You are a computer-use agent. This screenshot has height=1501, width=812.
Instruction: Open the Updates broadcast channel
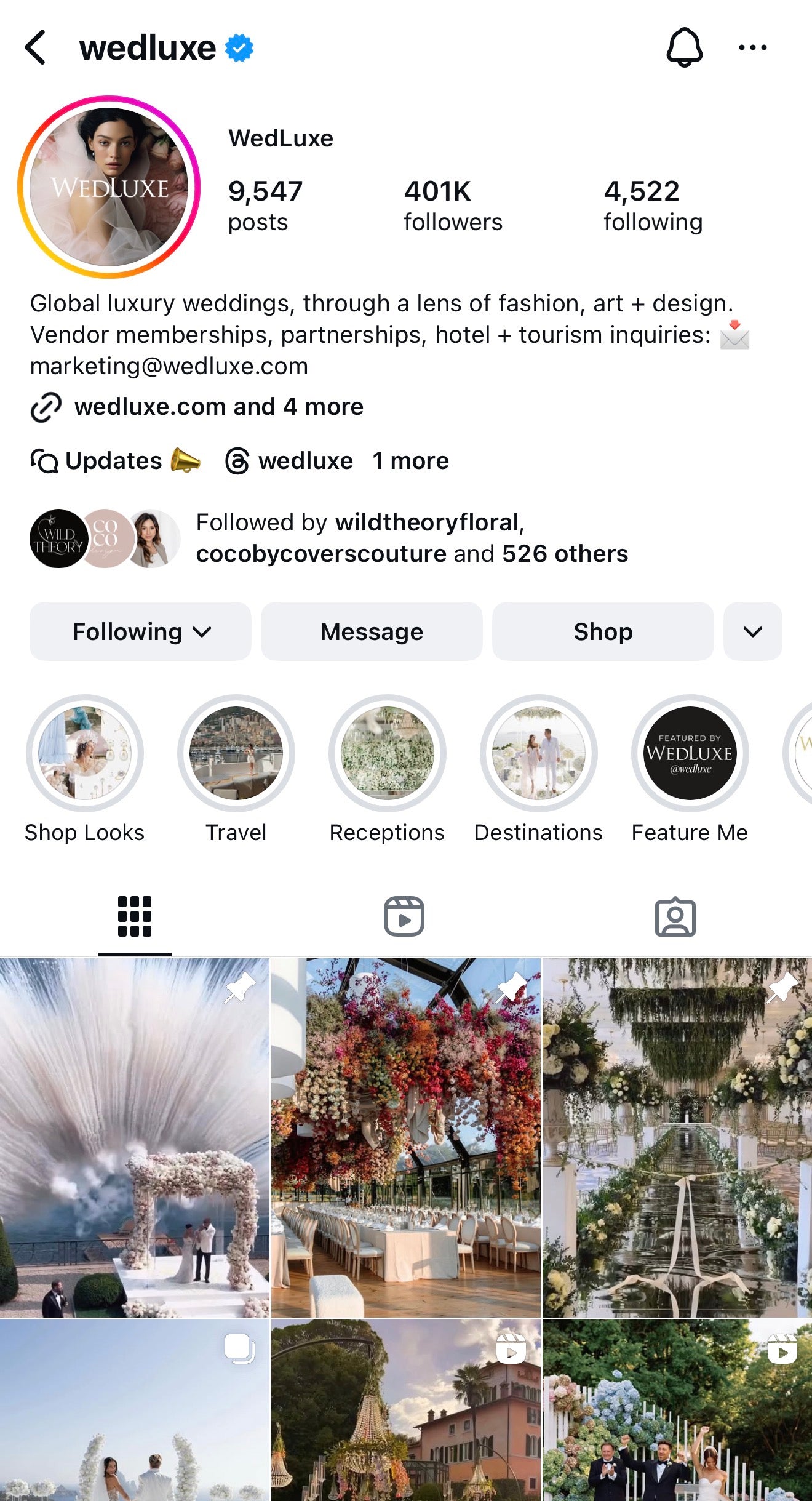coord(115,461)
